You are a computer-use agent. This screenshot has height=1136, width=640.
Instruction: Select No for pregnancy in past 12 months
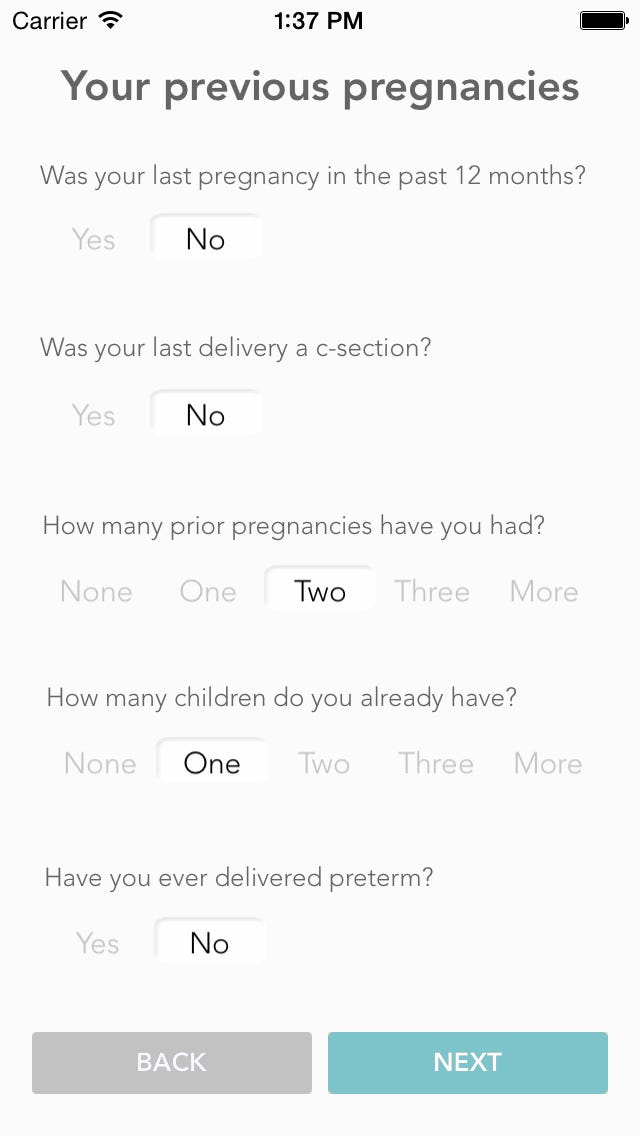click(x=206, y=240)
